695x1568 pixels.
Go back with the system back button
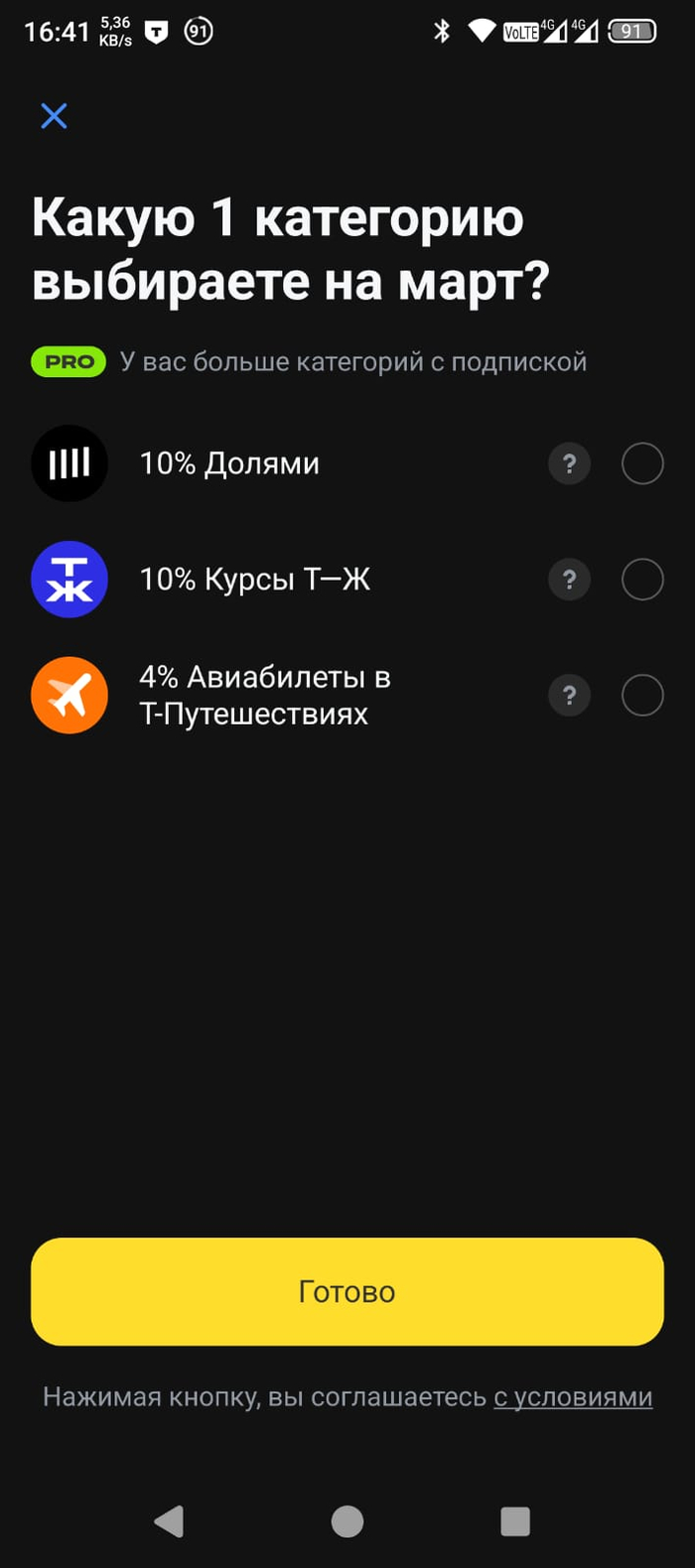coord(170,1520)
